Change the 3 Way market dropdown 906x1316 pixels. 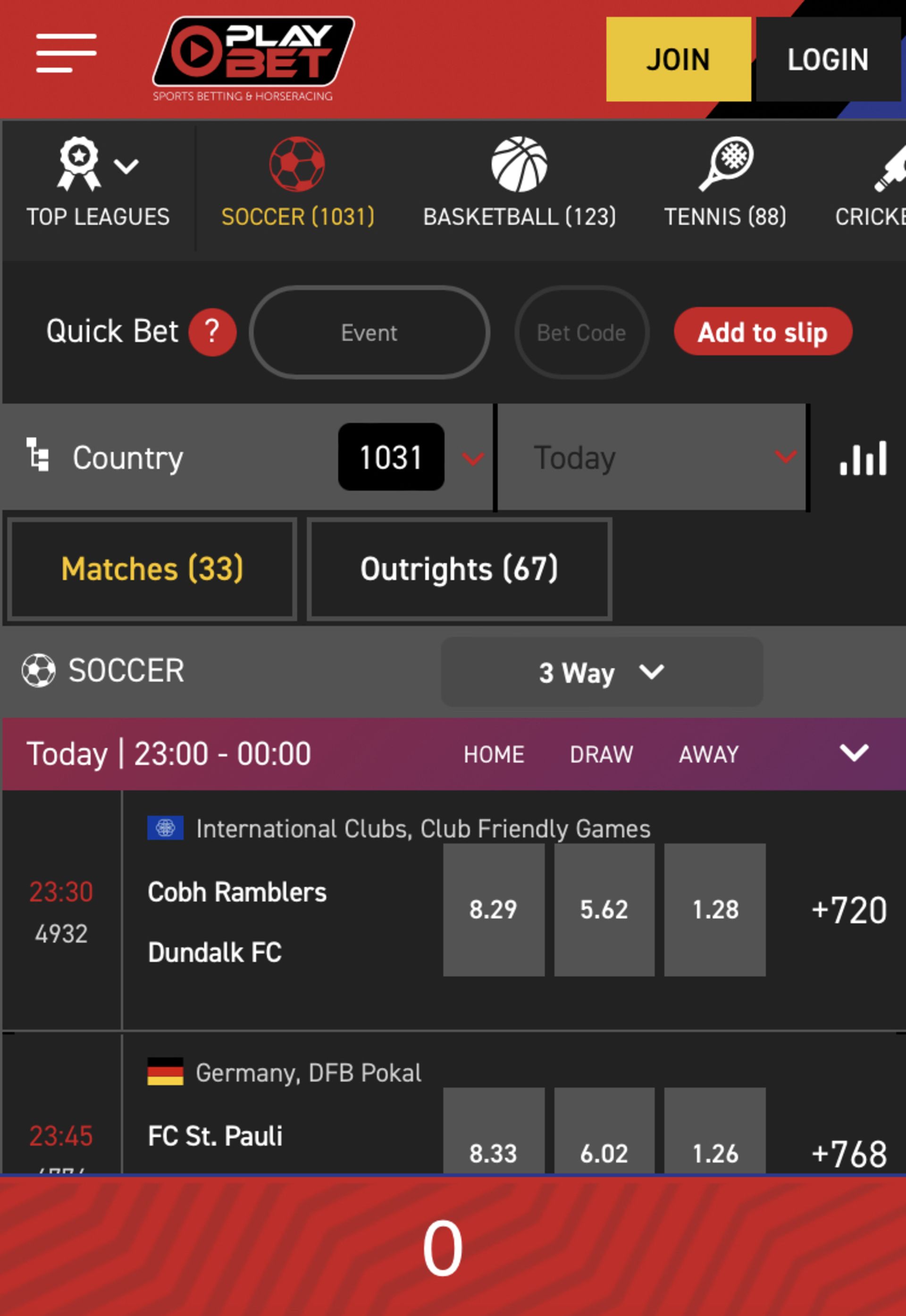coord(601,672)
